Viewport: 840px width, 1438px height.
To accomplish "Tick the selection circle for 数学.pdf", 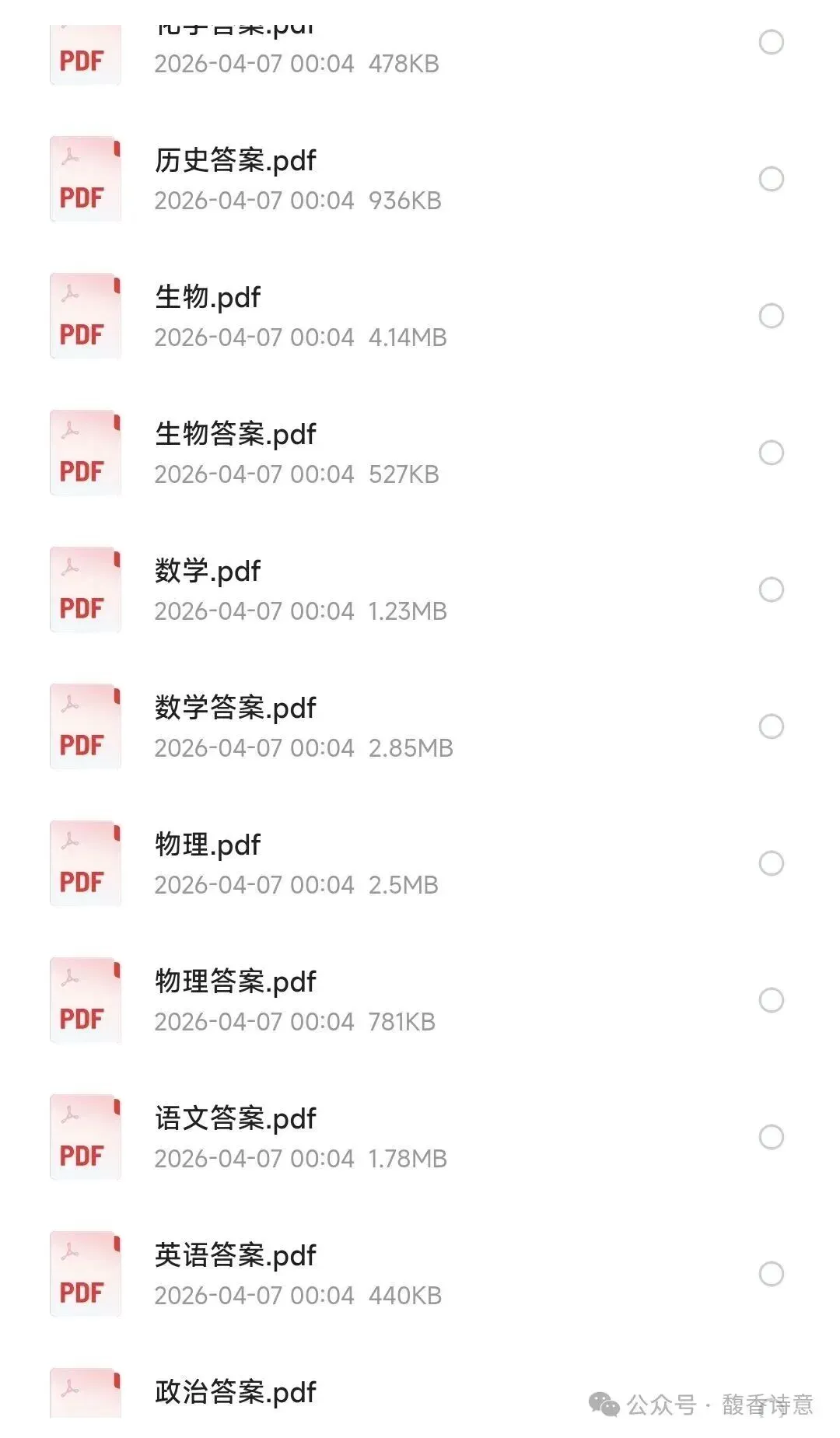I will click(x=771, y=590).
